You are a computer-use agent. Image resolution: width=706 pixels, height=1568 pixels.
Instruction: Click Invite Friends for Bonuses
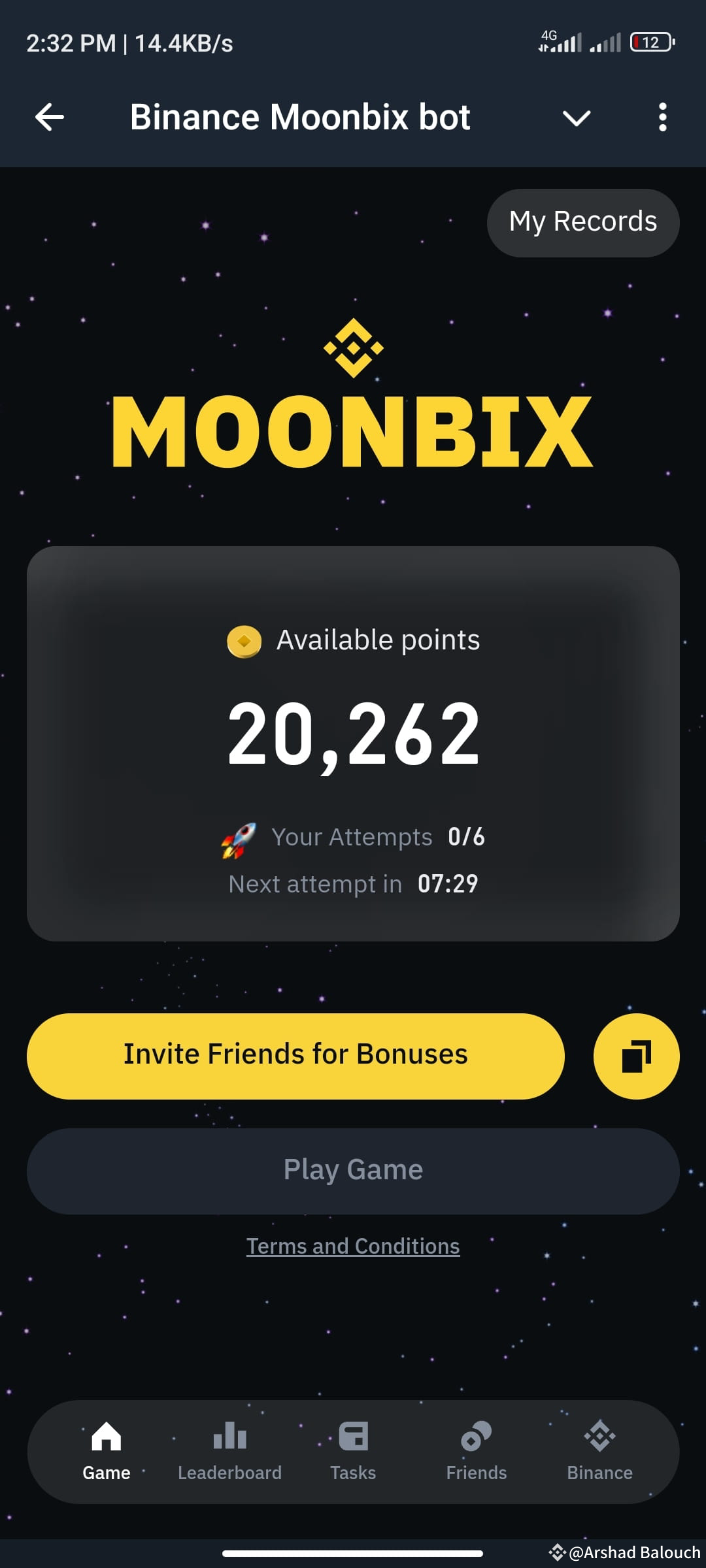(294, 1053)
